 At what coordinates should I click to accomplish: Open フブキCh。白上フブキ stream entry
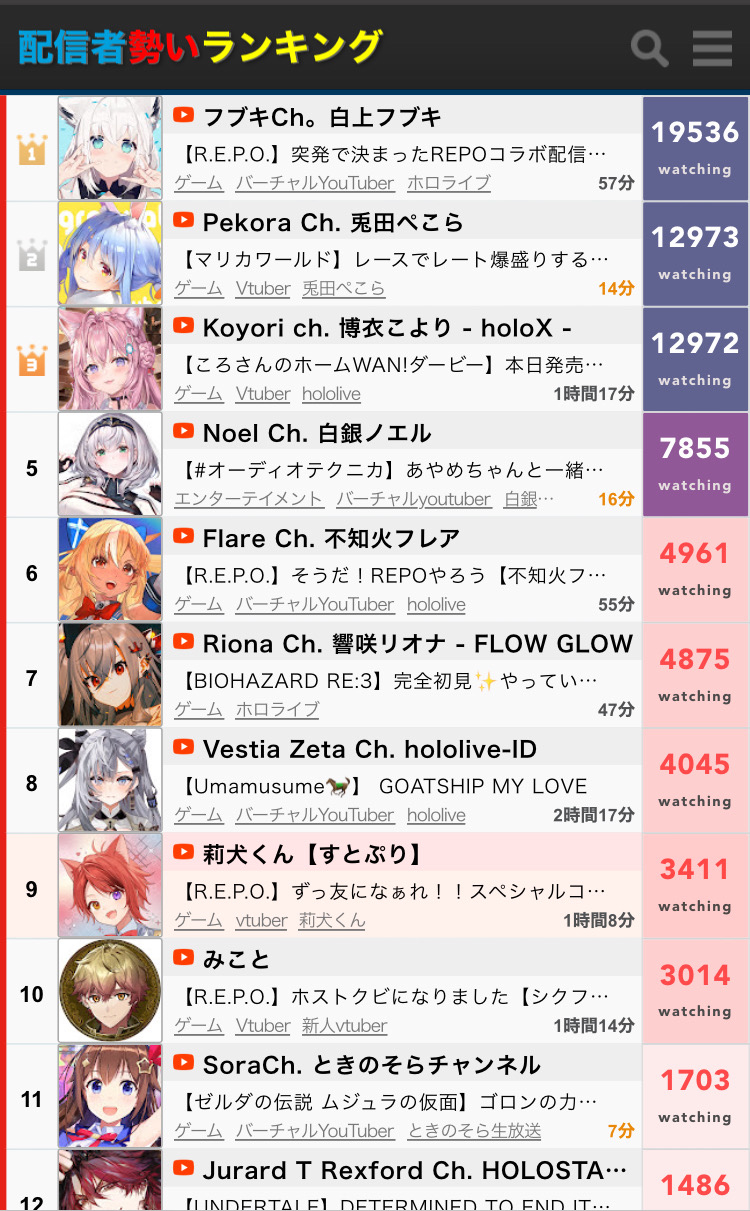322,117
